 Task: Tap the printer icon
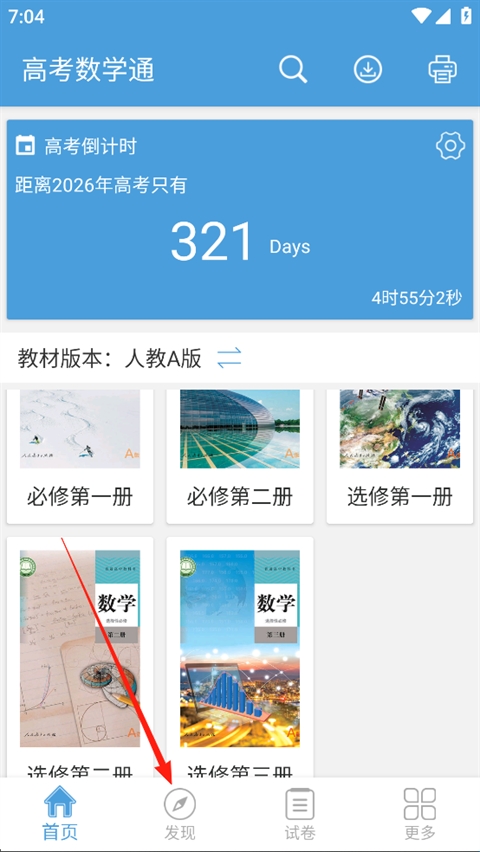click(442, 70)
